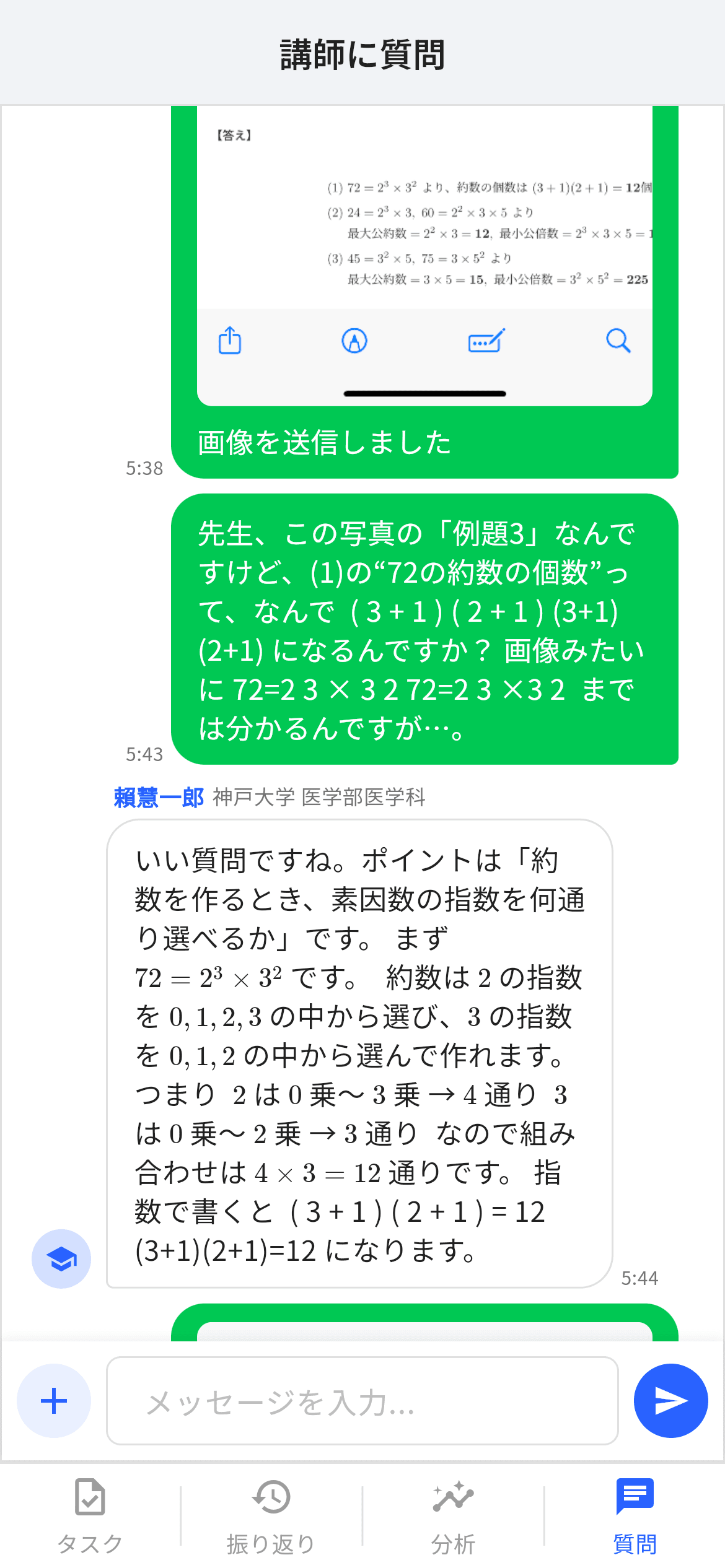Share the answer image using the share icon
Screen dimensions: 725x1568
(x=230, y=341)
